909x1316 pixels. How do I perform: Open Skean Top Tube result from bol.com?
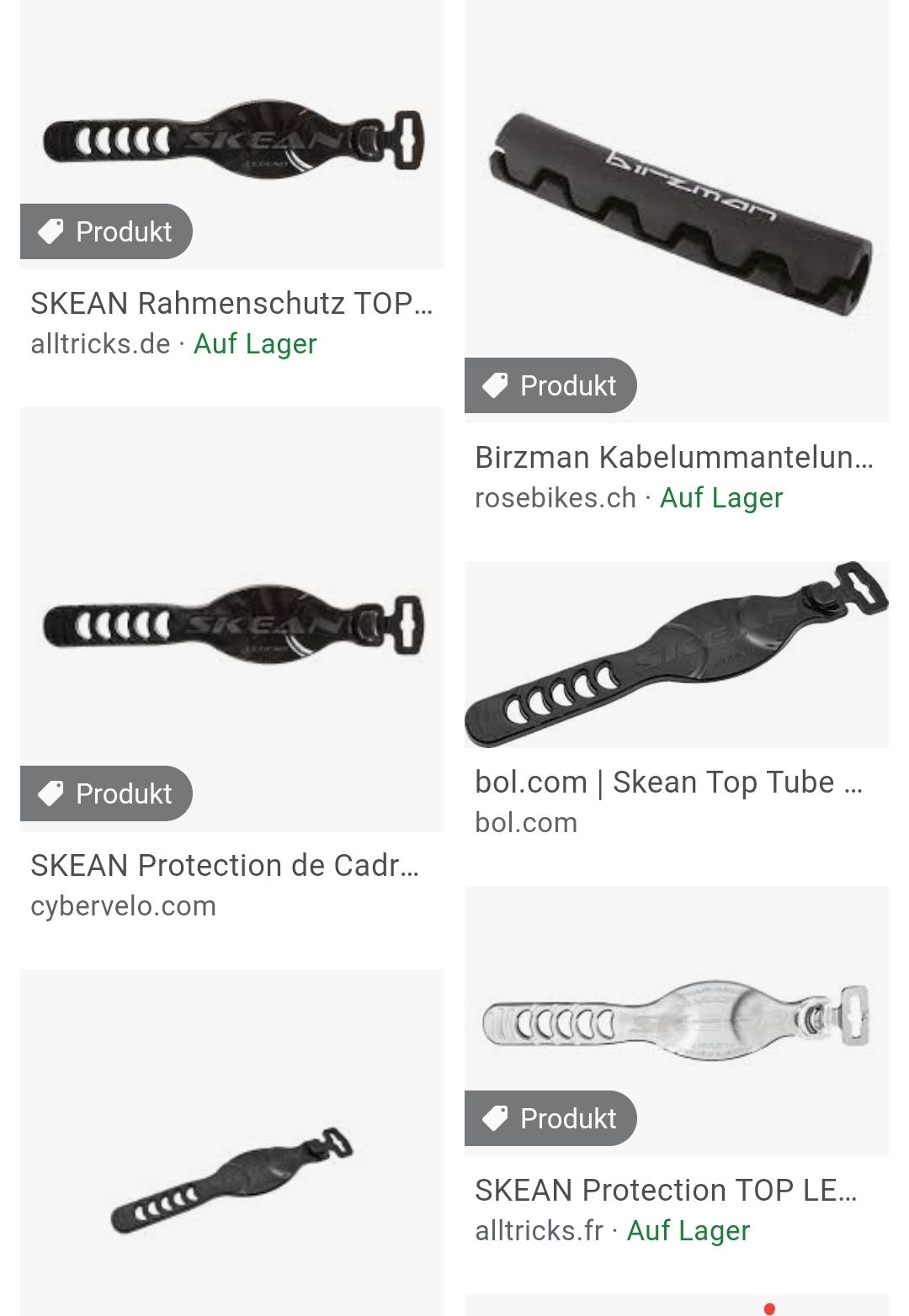(x=669, y=783)
